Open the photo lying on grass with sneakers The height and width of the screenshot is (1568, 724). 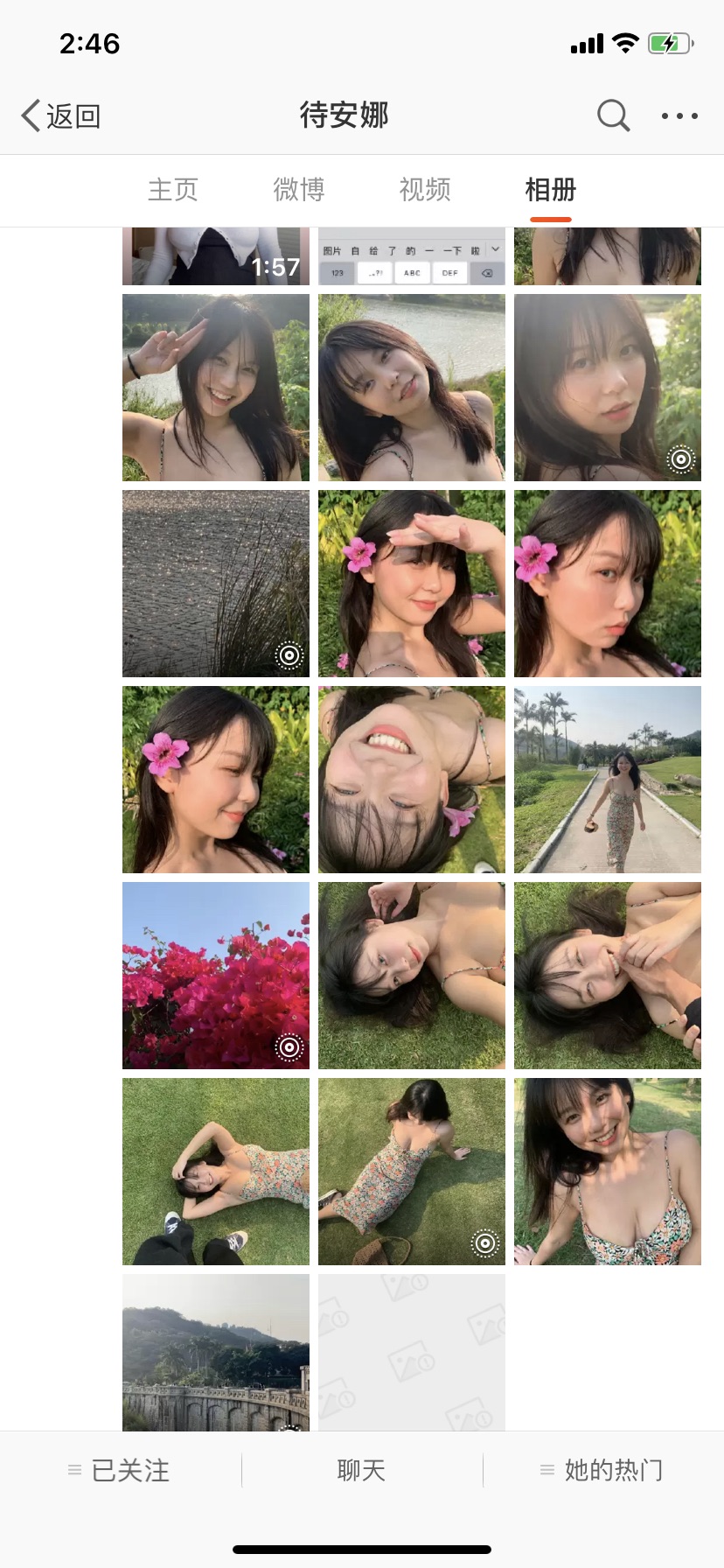pyautogui.click(x=216, y=1172)
